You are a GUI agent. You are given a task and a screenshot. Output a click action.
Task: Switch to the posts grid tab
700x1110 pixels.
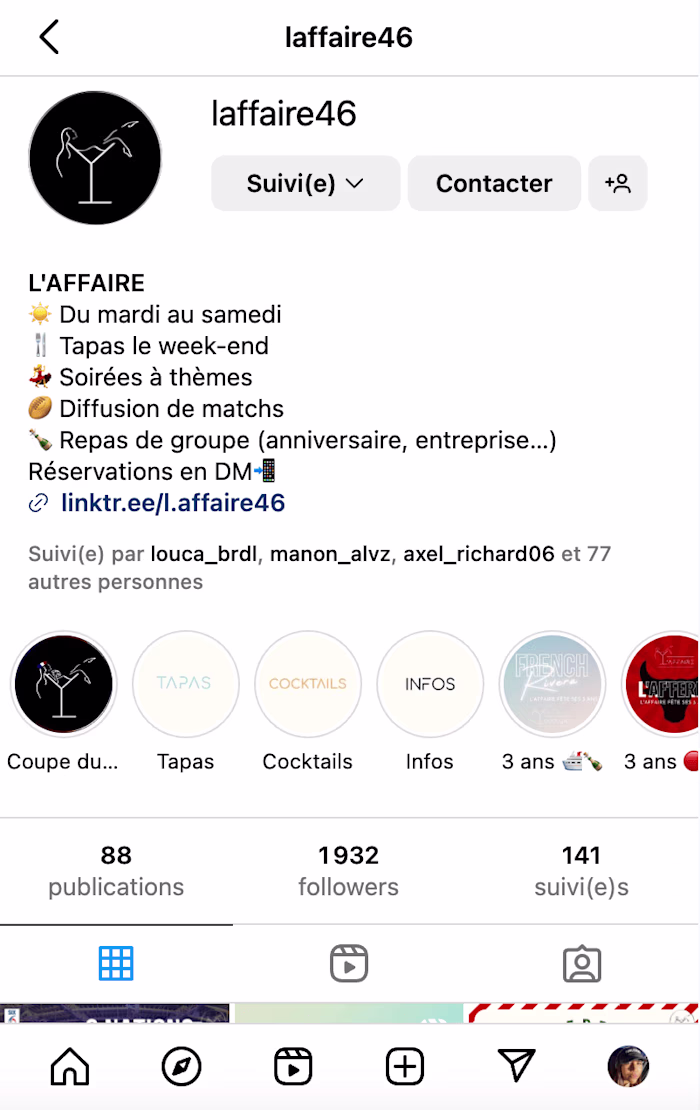point(116,963)
